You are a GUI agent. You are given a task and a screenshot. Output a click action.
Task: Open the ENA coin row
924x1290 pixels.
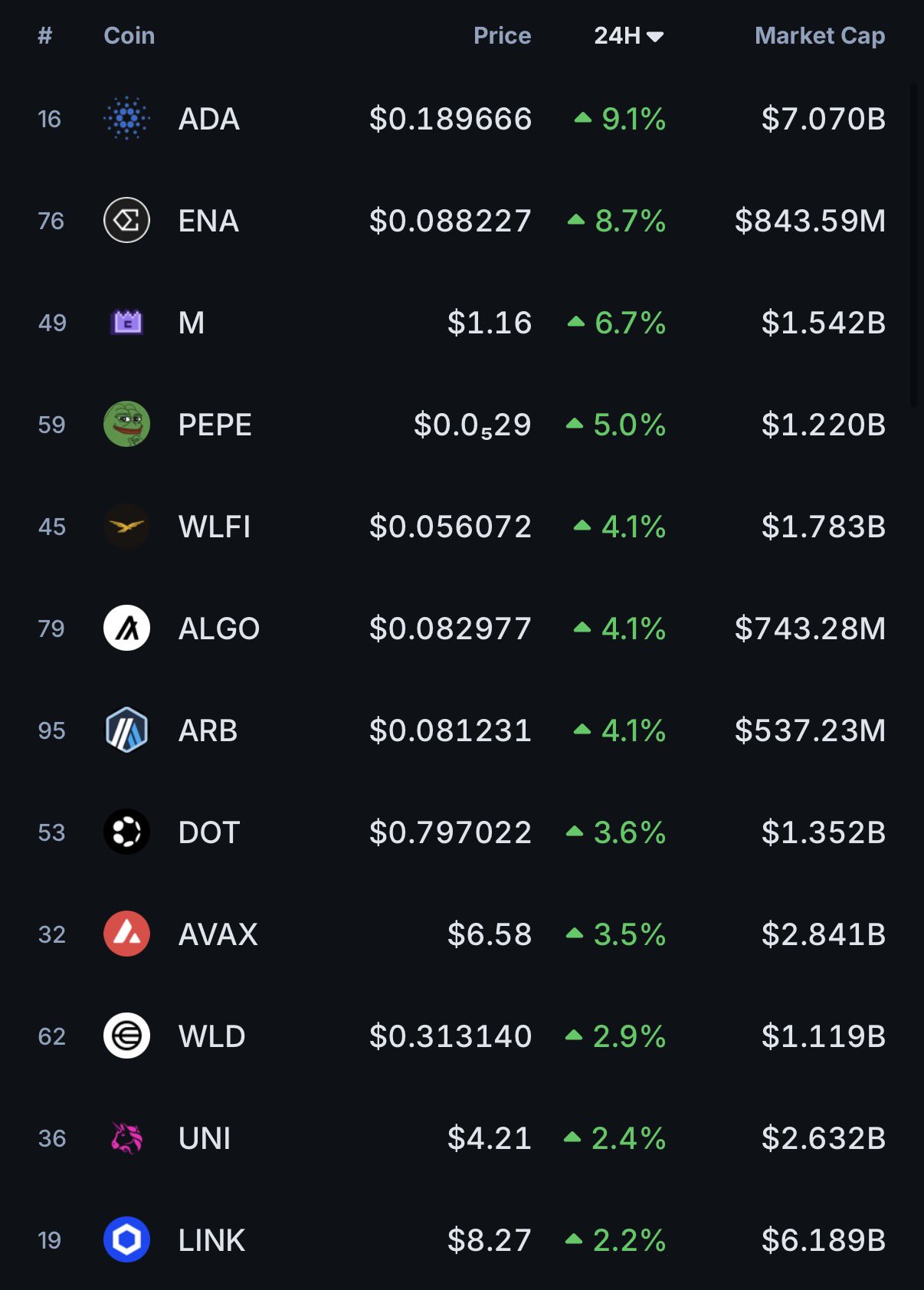pos(462,221)
